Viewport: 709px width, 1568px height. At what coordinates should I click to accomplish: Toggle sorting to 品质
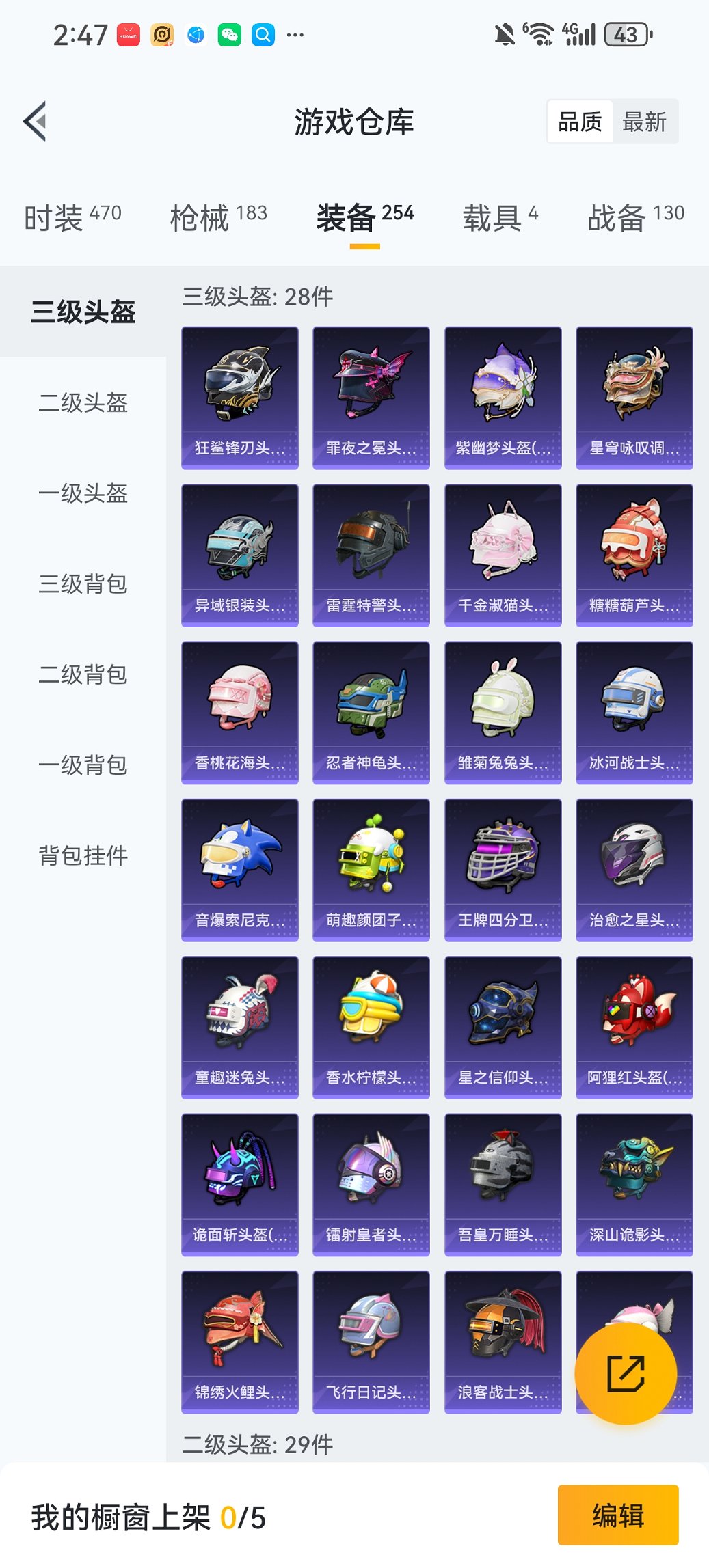[x=582, y=122]
